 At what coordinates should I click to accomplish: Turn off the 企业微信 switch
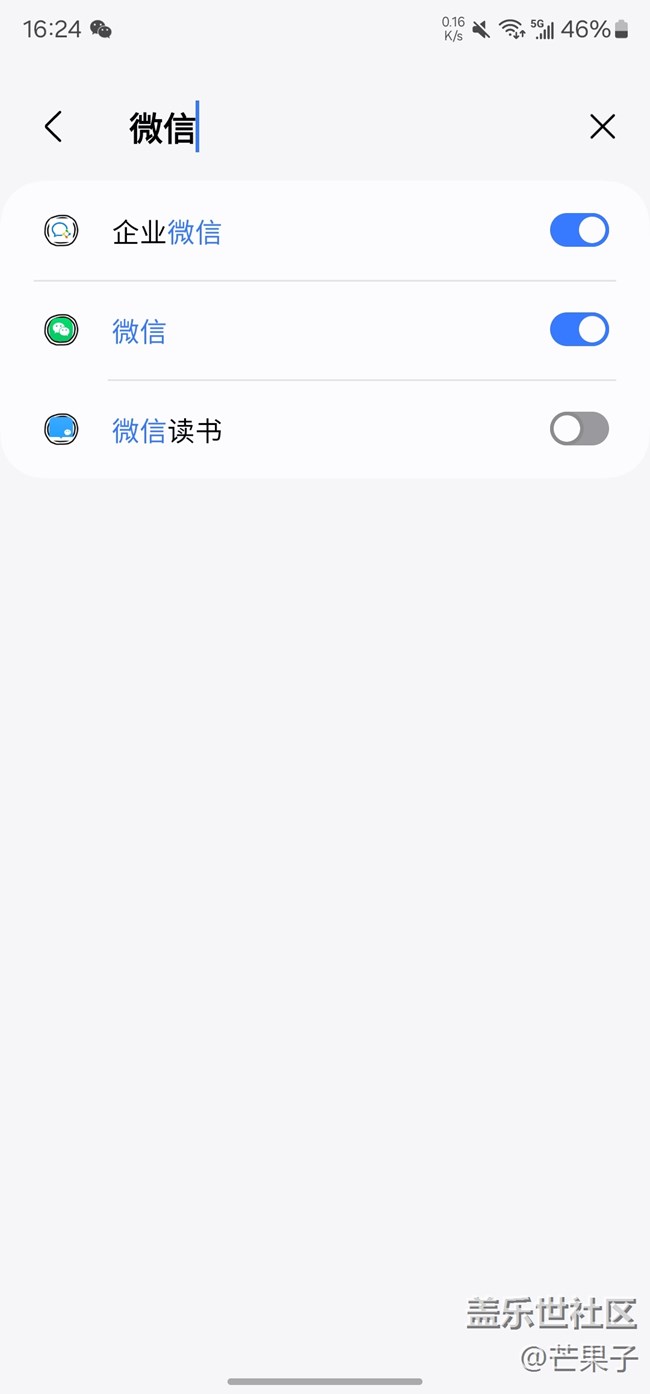(x=579, y=231)
